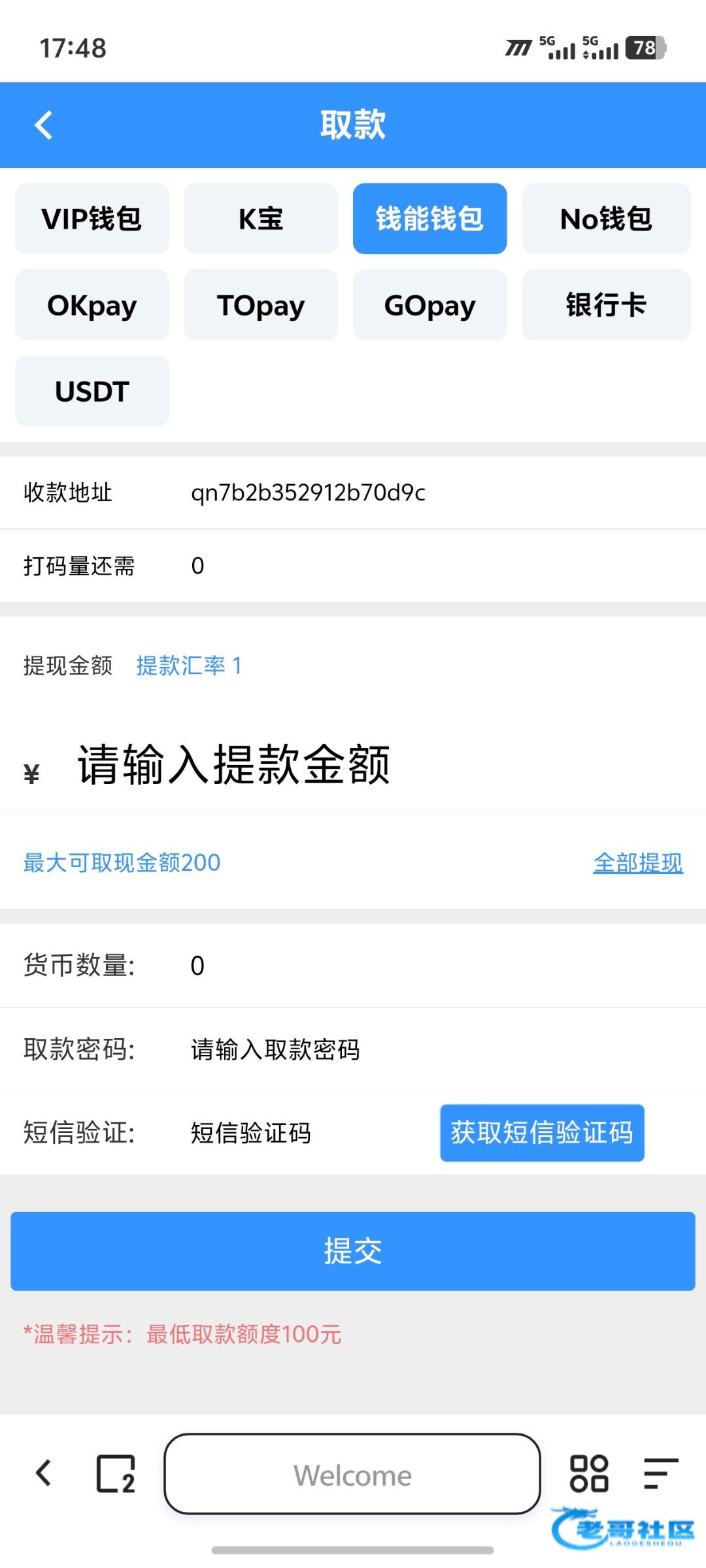The width and height of the screenshot is (706, 1568).
Task: Submit the withdrawal with 提交
Action: pyautogui.click(x=352, y=1251)
